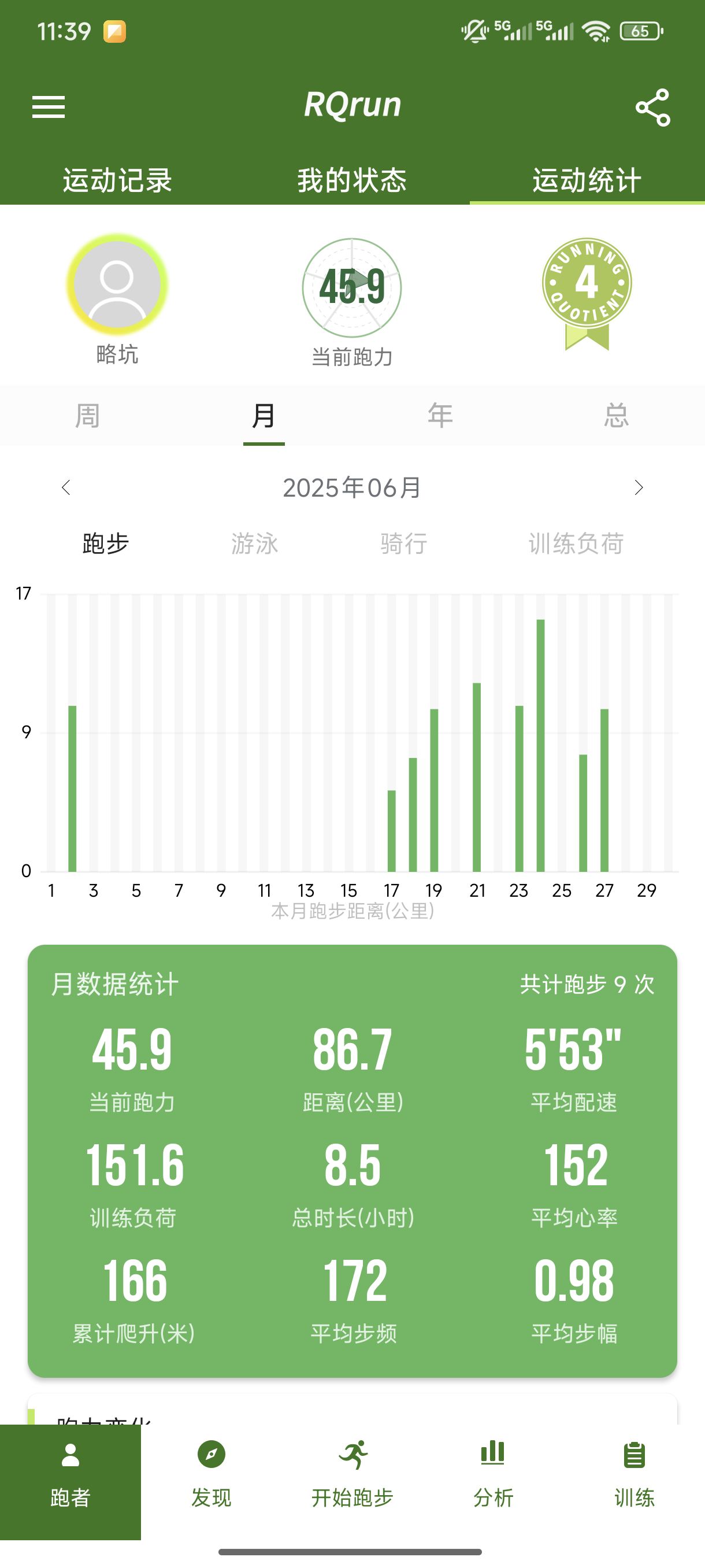705x1568 pixels.
Task: Show 骑行 statistics
Action: pyautogui.click(x=404, y=543)
